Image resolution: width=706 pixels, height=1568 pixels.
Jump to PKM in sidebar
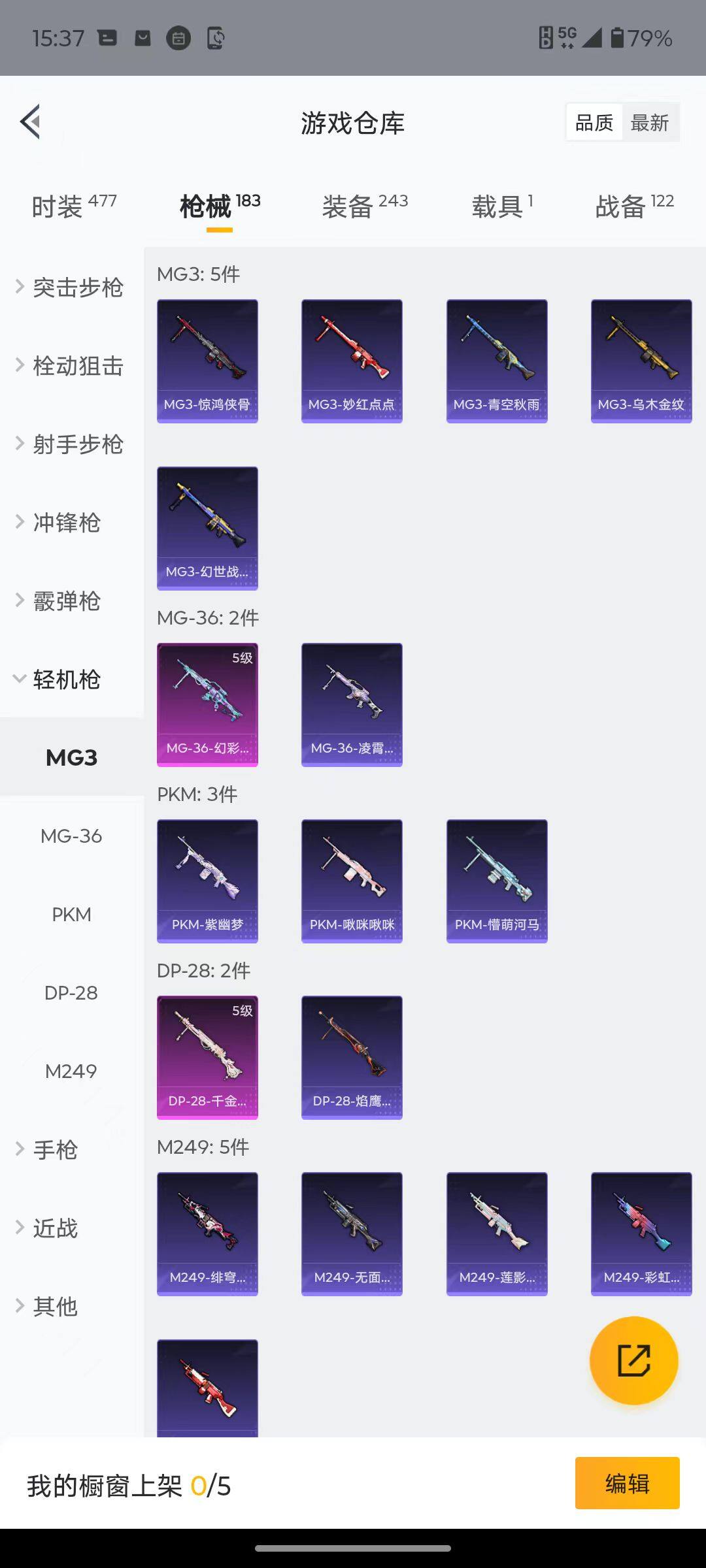pos(71,915)
